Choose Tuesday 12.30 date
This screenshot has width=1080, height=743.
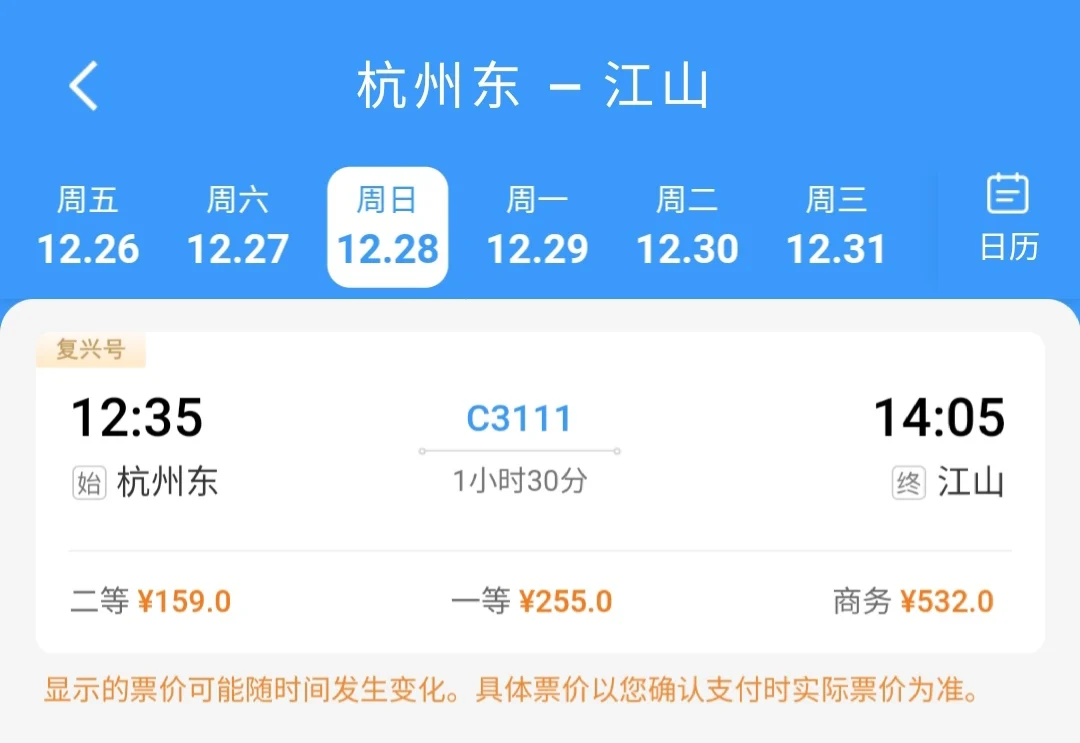pos(688,228)
